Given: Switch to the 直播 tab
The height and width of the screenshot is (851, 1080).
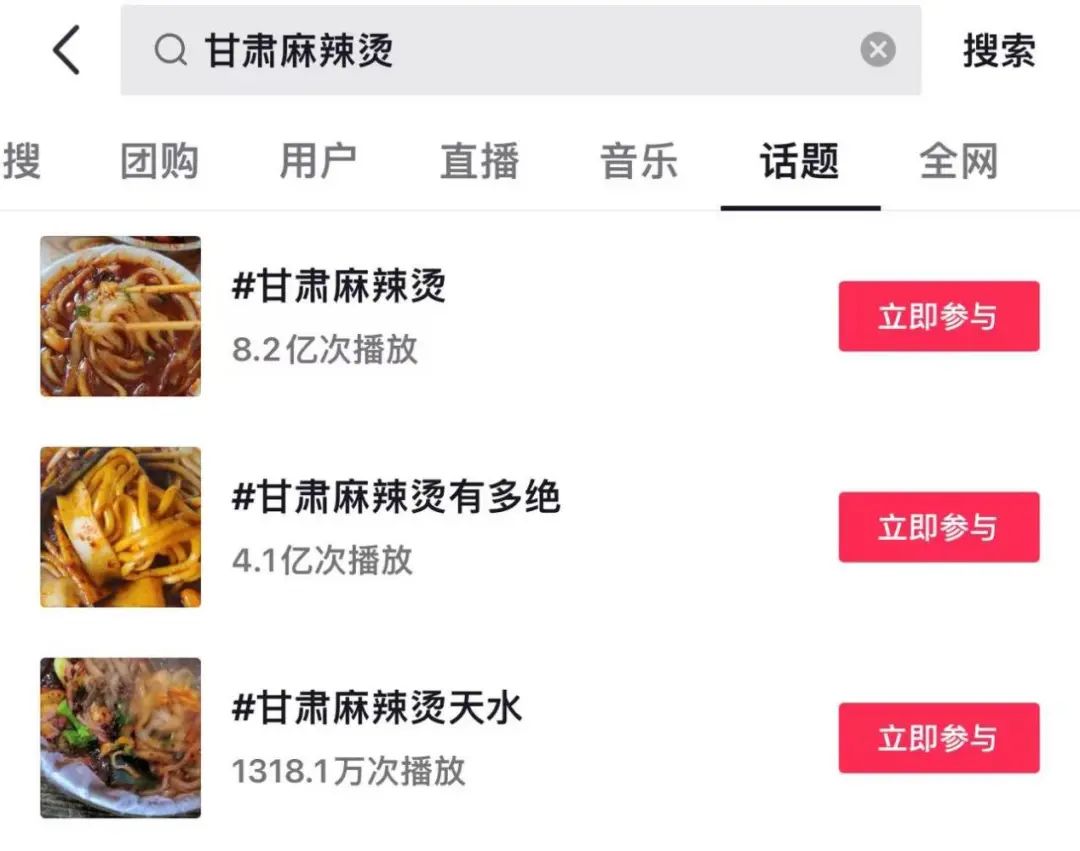Looking at the screenshot, I should coord(479,161).
